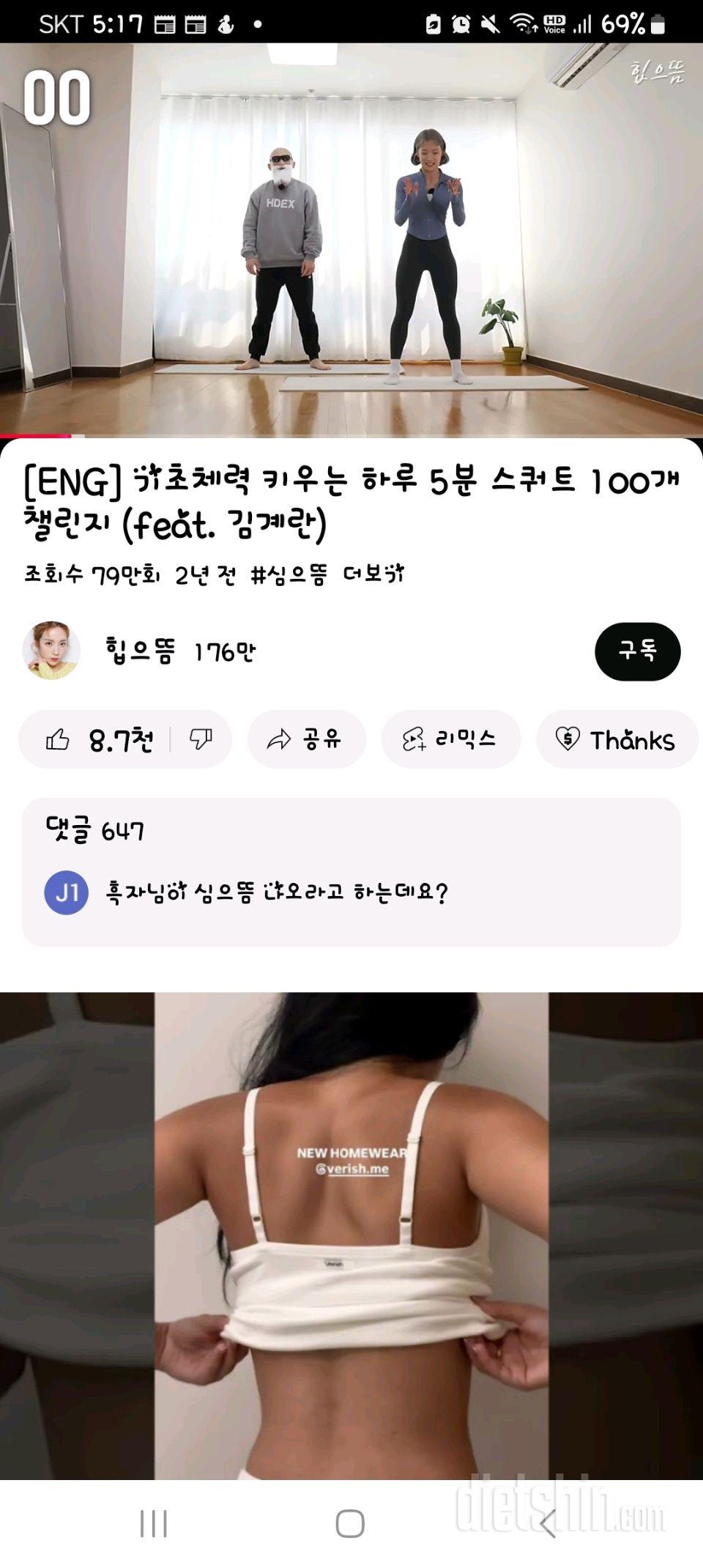This screenshot has width=703, height=1568.
Task: Share the video via 공유
Action: 306,739
